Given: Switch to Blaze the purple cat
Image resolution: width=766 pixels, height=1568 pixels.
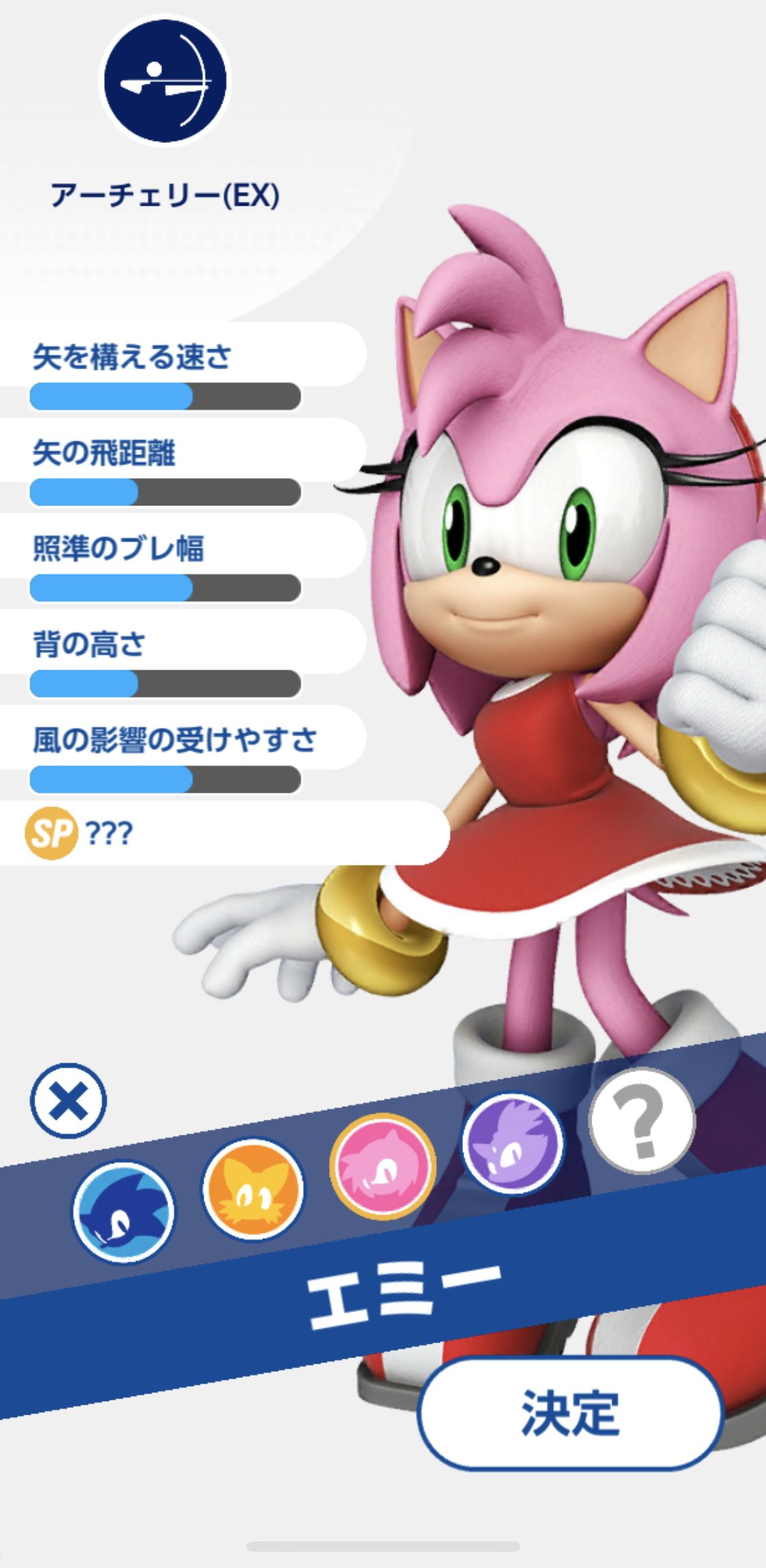Looking at the screenshot, I should pos(513,1144).
